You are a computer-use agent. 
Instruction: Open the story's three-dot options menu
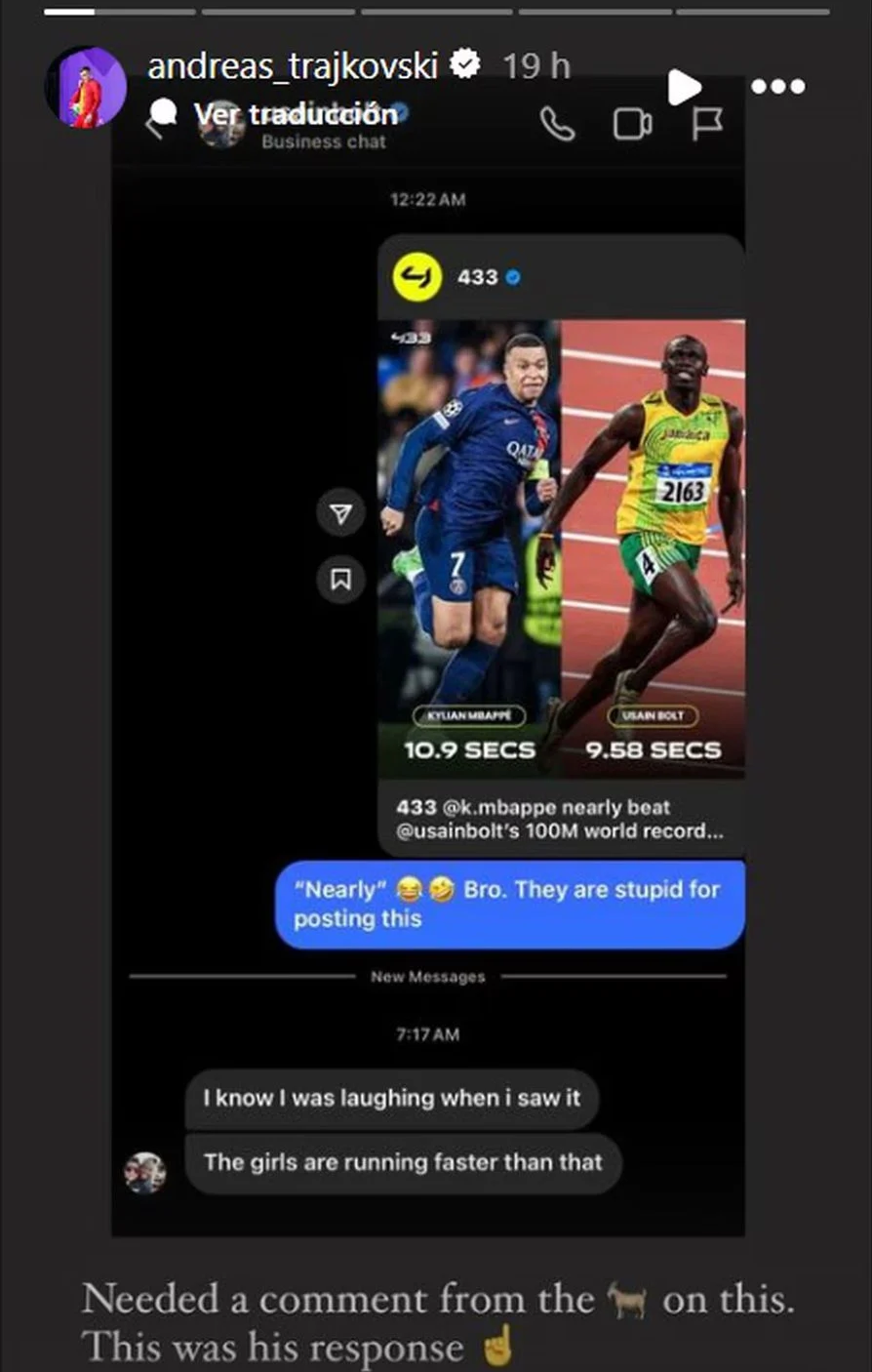pyautogui.click(x=777, y=87)
